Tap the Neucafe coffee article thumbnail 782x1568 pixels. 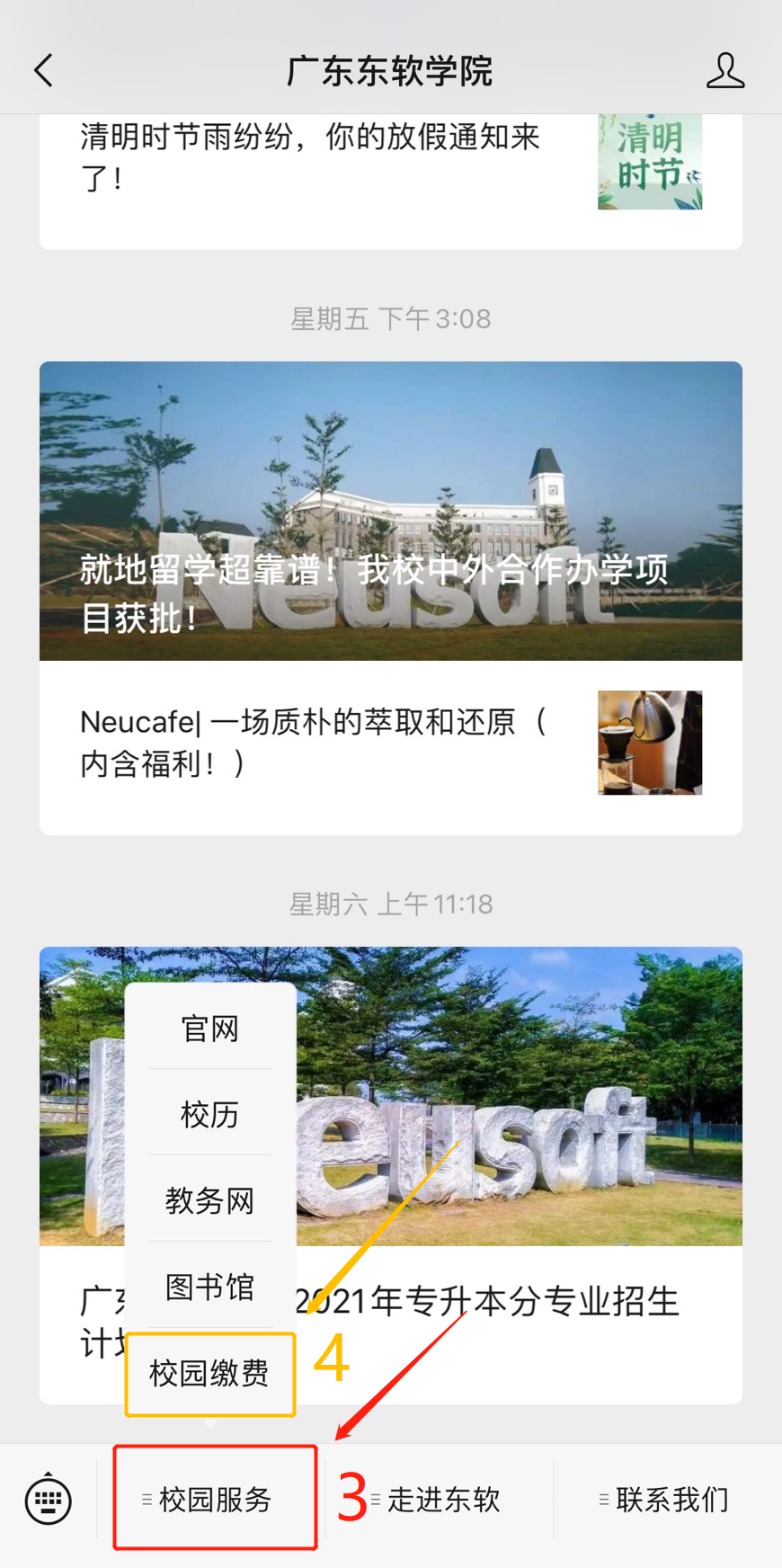(x=649, y=744)
